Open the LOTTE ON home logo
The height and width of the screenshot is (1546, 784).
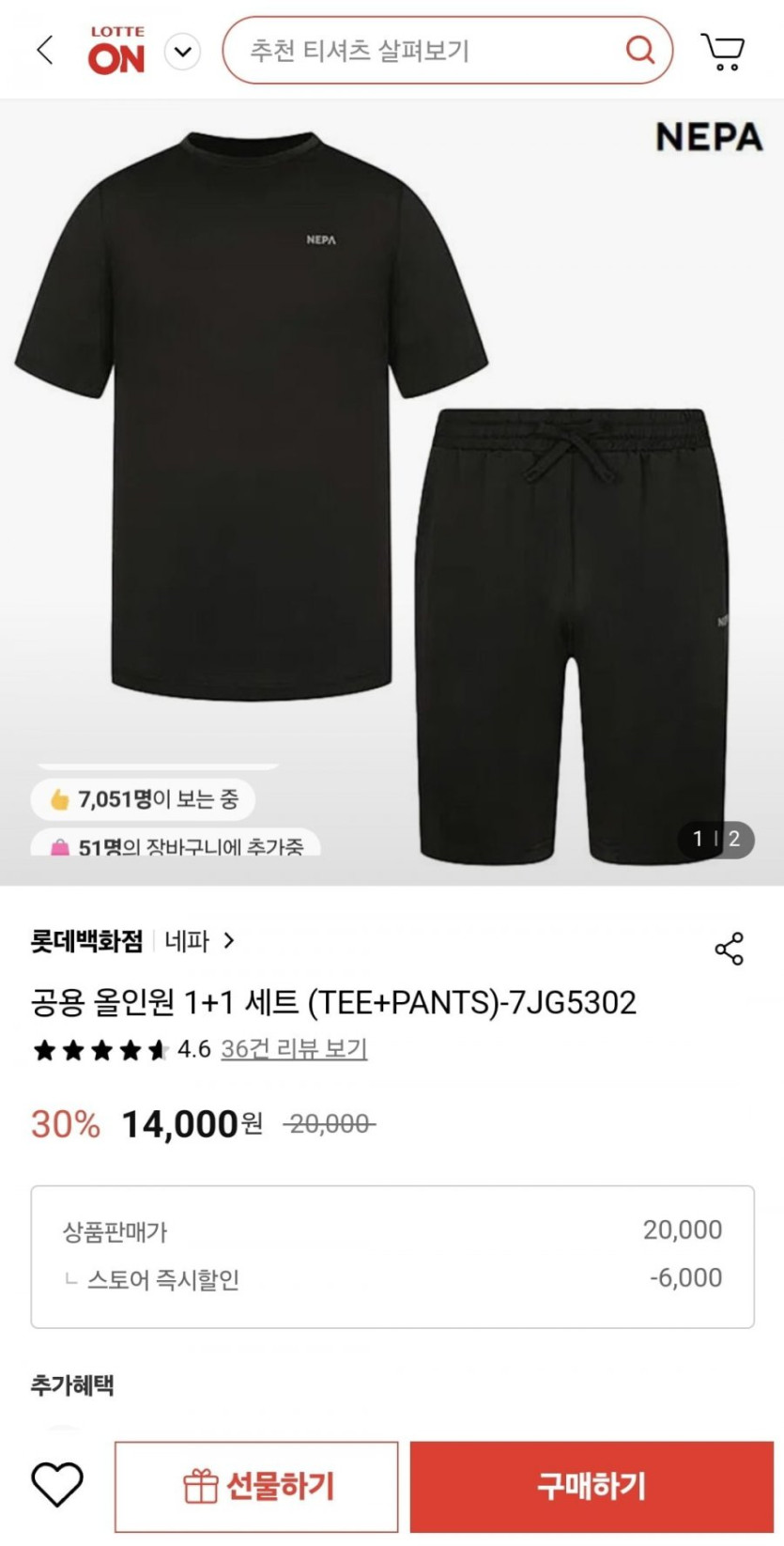pyautogui.click(x=116, y=51)
